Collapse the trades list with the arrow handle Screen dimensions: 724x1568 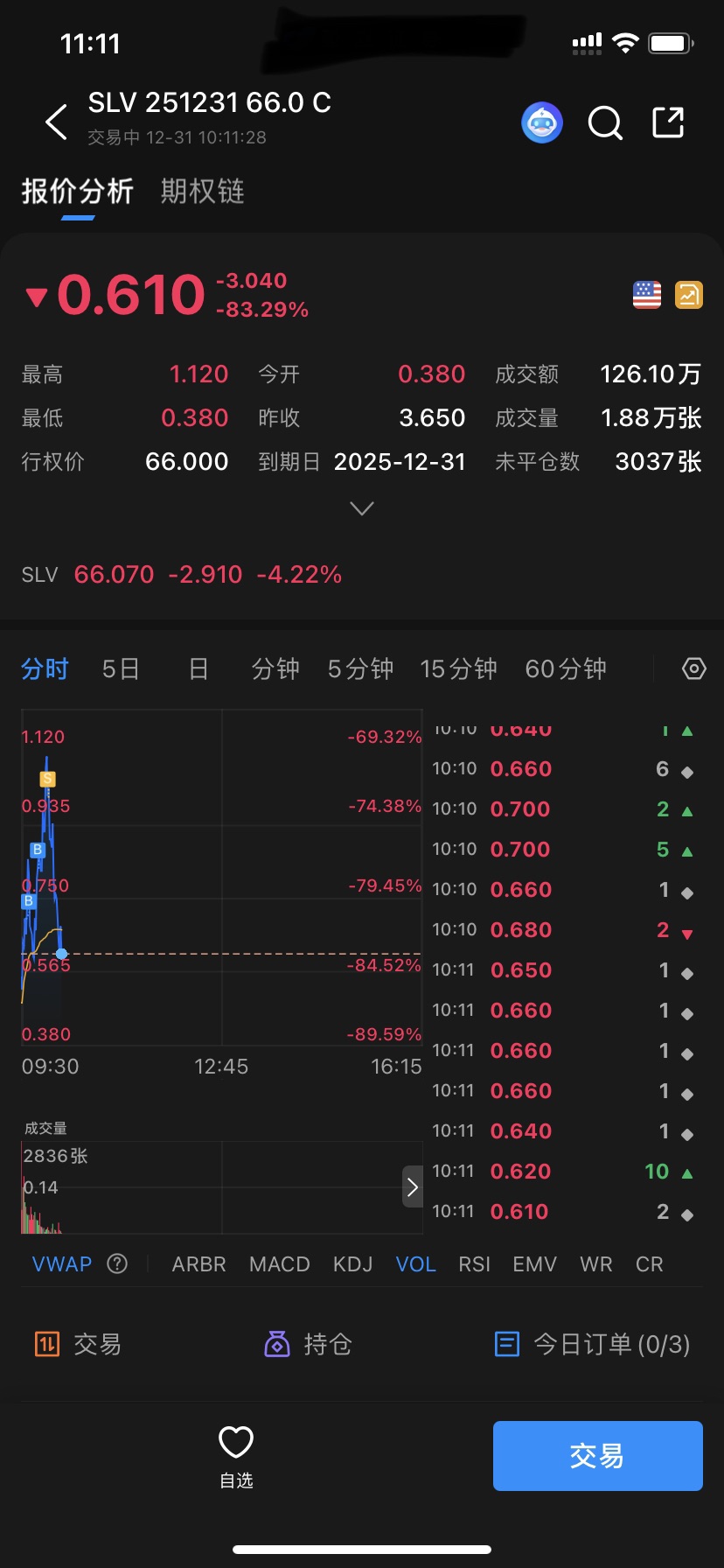413,1186
